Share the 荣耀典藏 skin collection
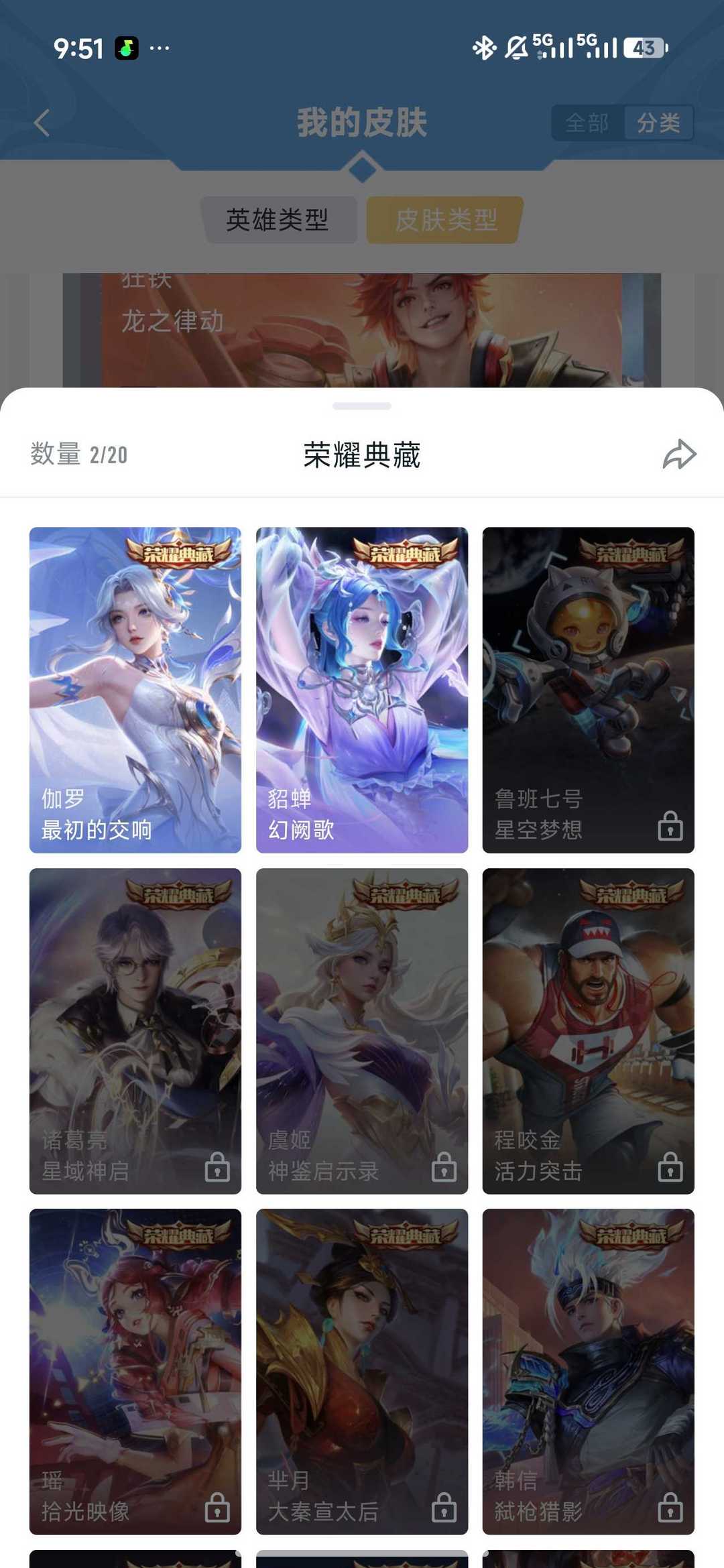The image size is (724, 1568). (679, 455)
